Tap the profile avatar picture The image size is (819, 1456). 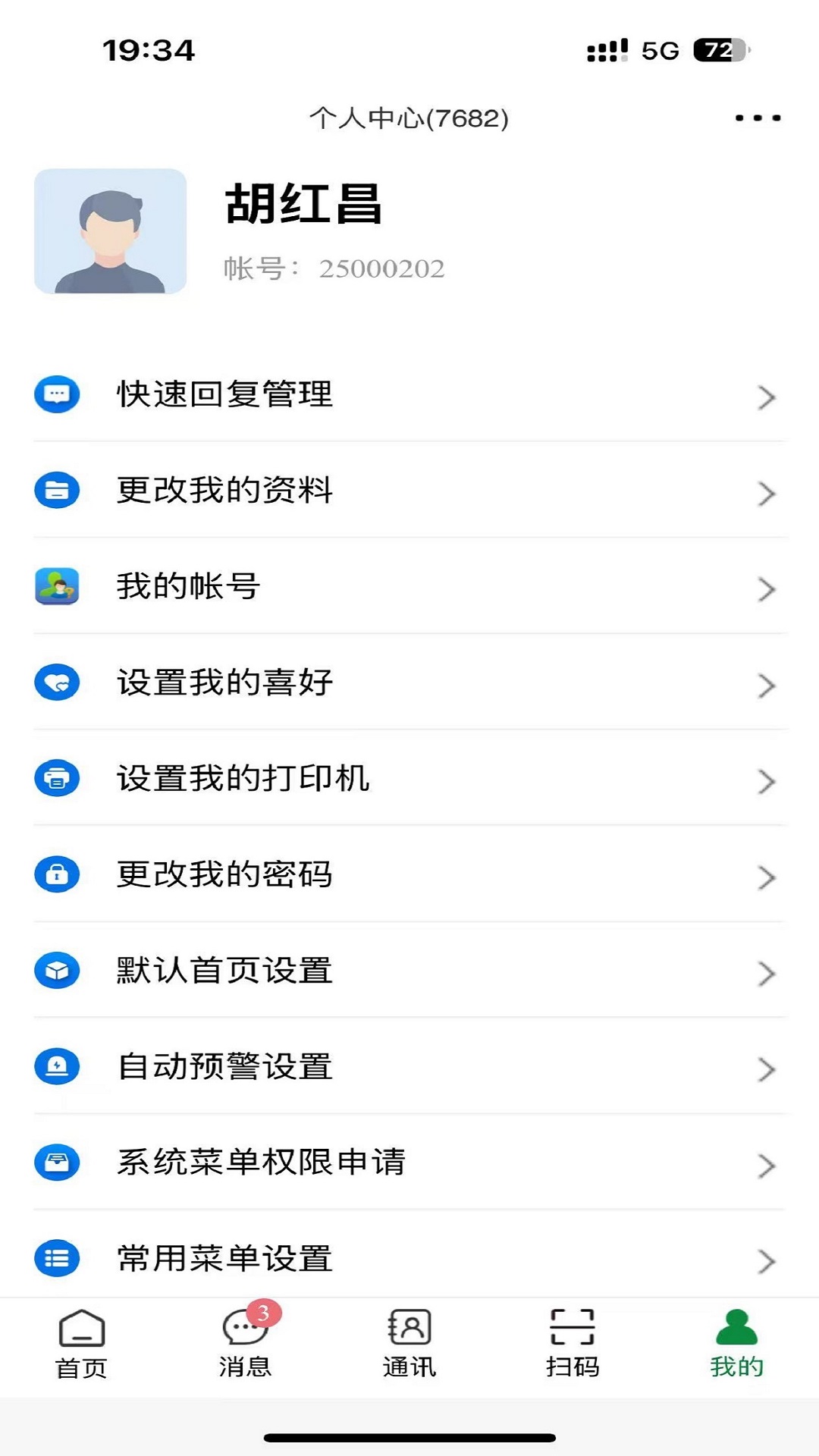pos(111,231)
